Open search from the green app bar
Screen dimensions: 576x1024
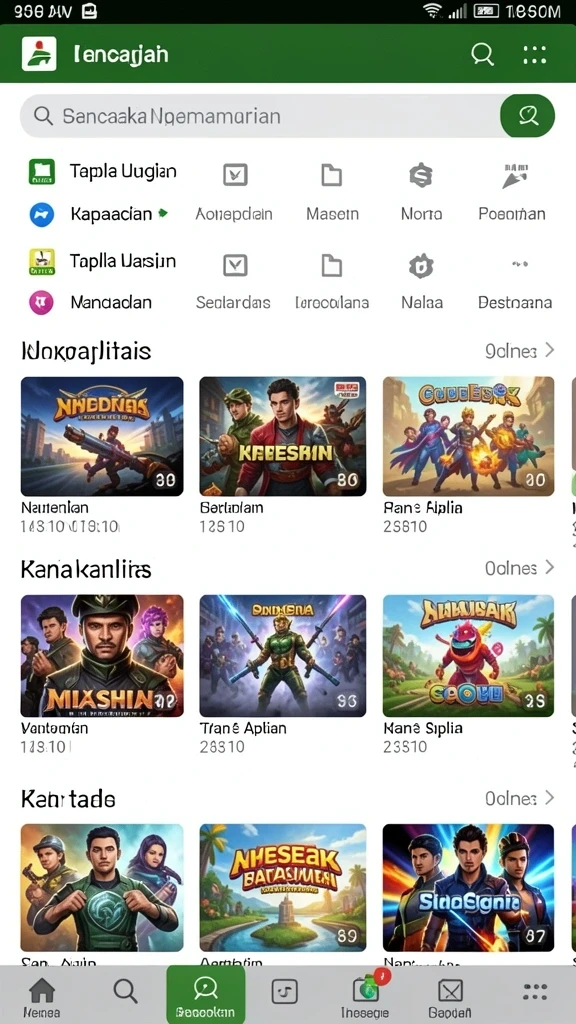483,54
